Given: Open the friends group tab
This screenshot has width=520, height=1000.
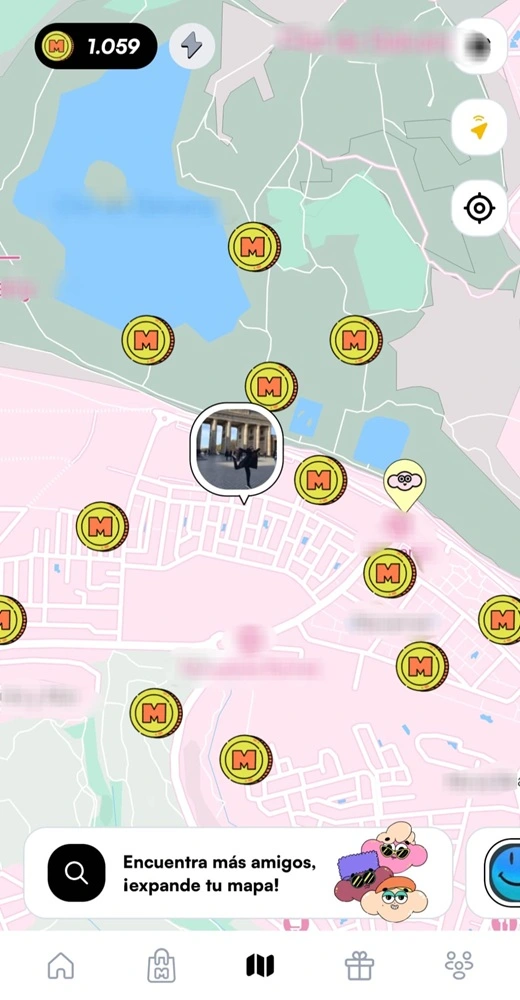Looking at the screenshot, I should 459,966.
